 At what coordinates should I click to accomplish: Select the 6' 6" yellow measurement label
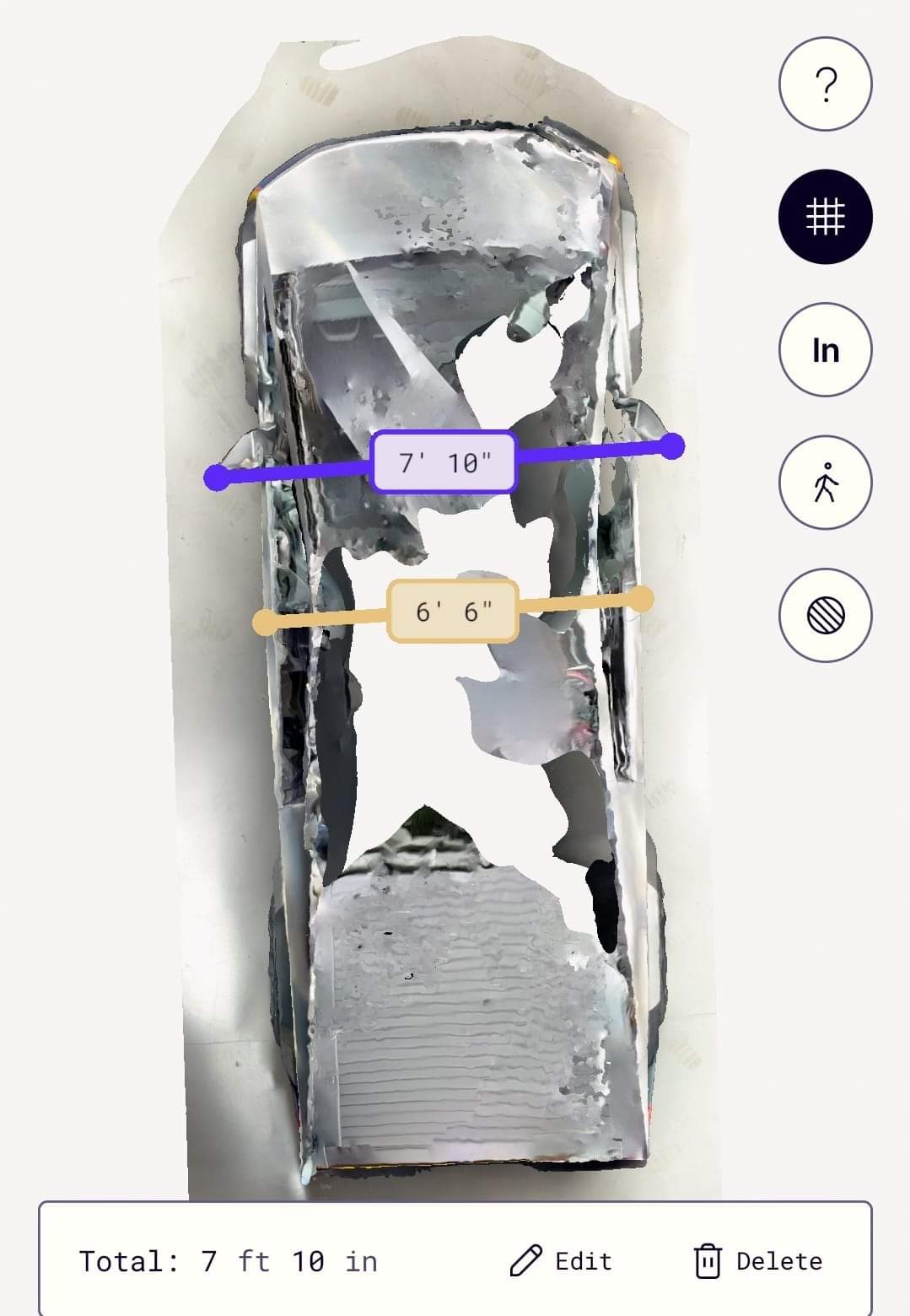[x=453, y=612]
